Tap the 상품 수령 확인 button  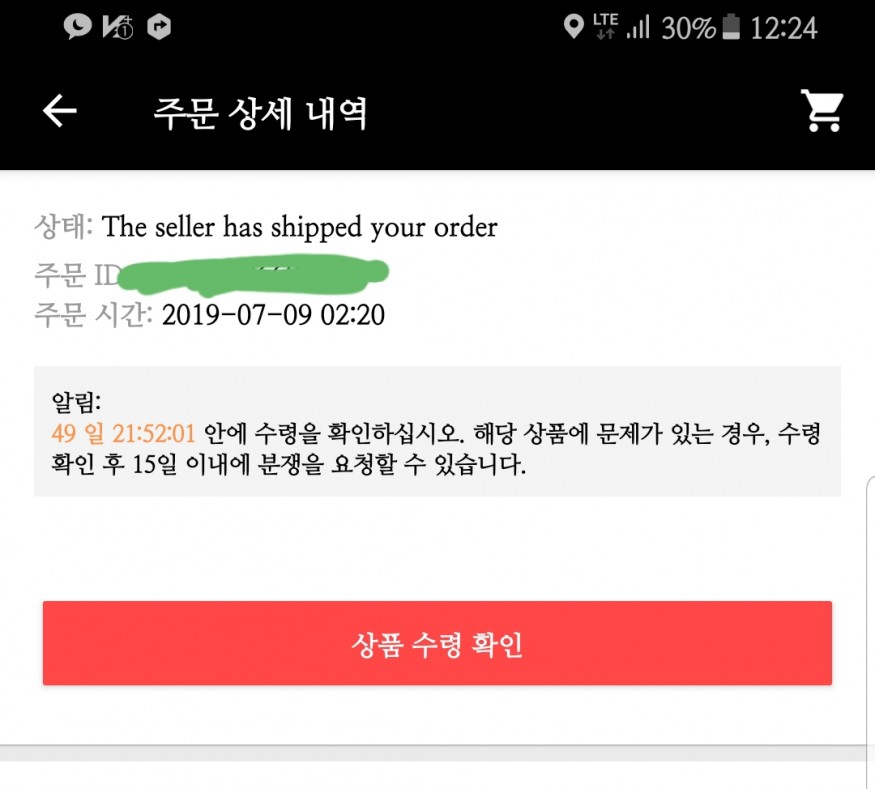tap(437, 645)
